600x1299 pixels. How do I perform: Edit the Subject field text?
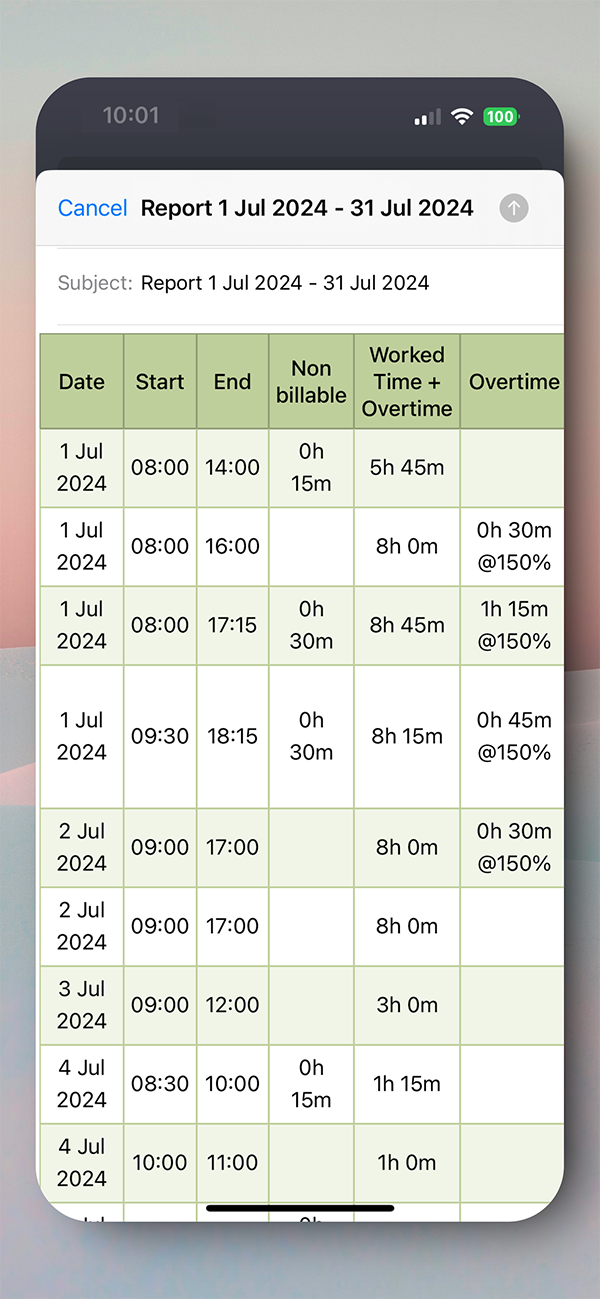pyautogui.click(x=285, y=283)
